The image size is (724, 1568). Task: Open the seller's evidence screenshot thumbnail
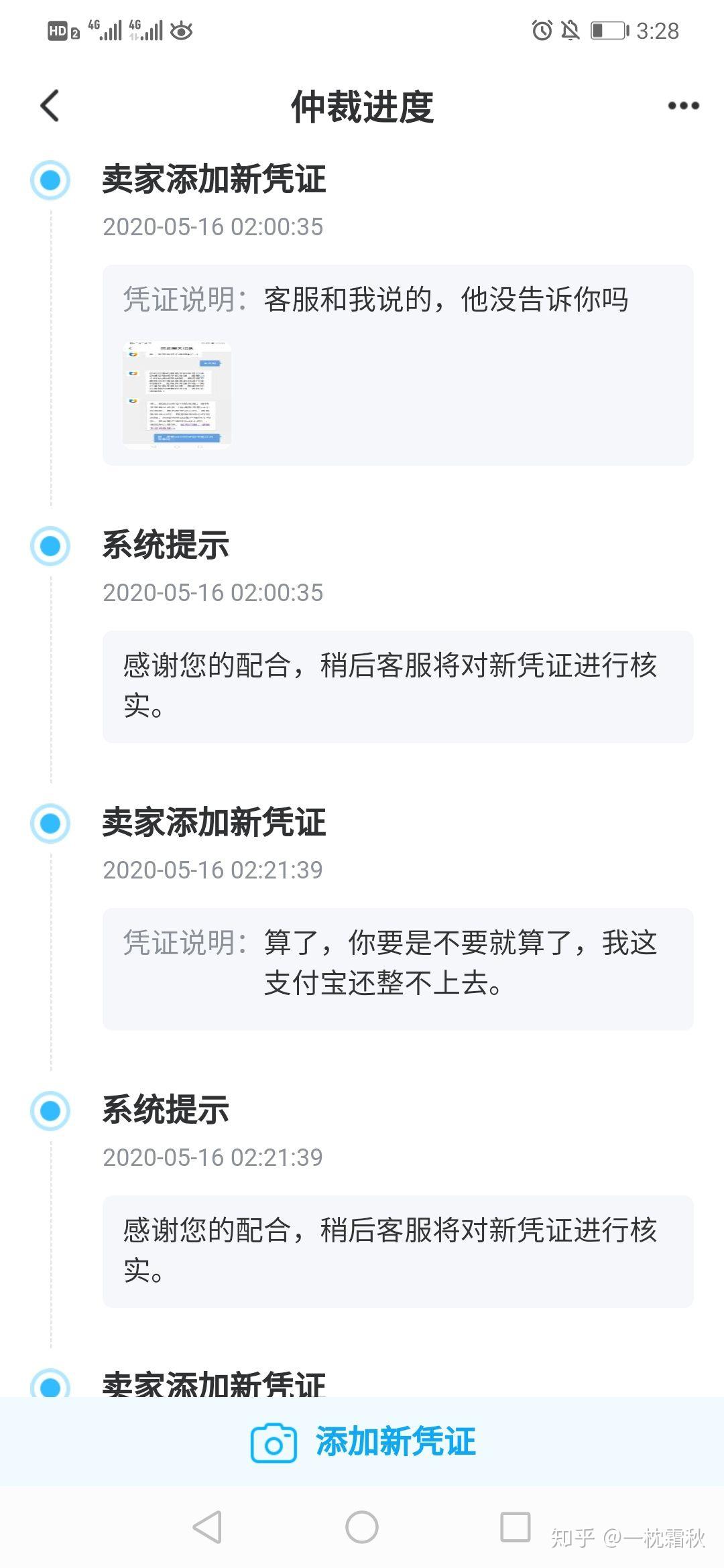pyautogui.click(x=177, y=395)
